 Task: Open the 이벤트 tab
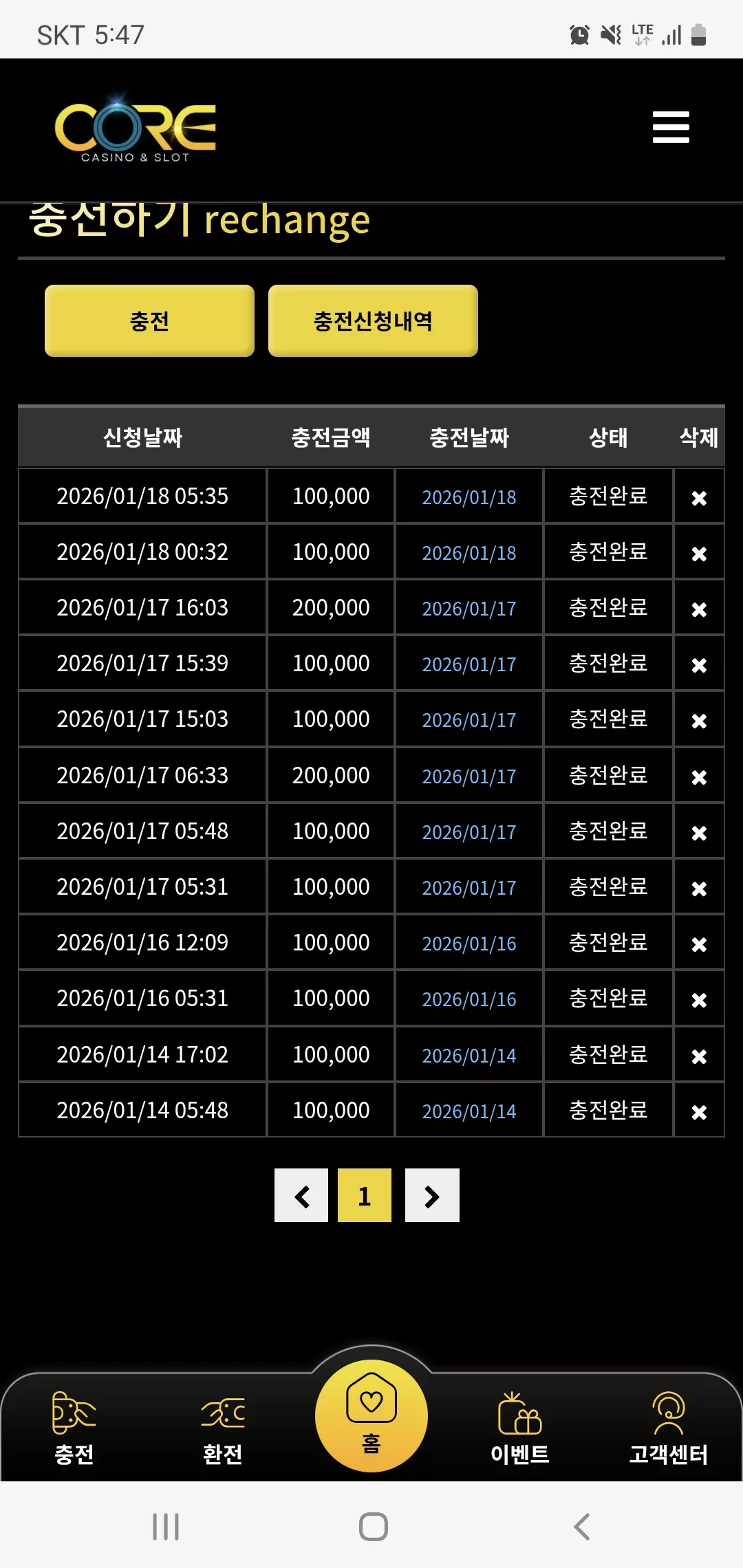[x=520, y=1428]
